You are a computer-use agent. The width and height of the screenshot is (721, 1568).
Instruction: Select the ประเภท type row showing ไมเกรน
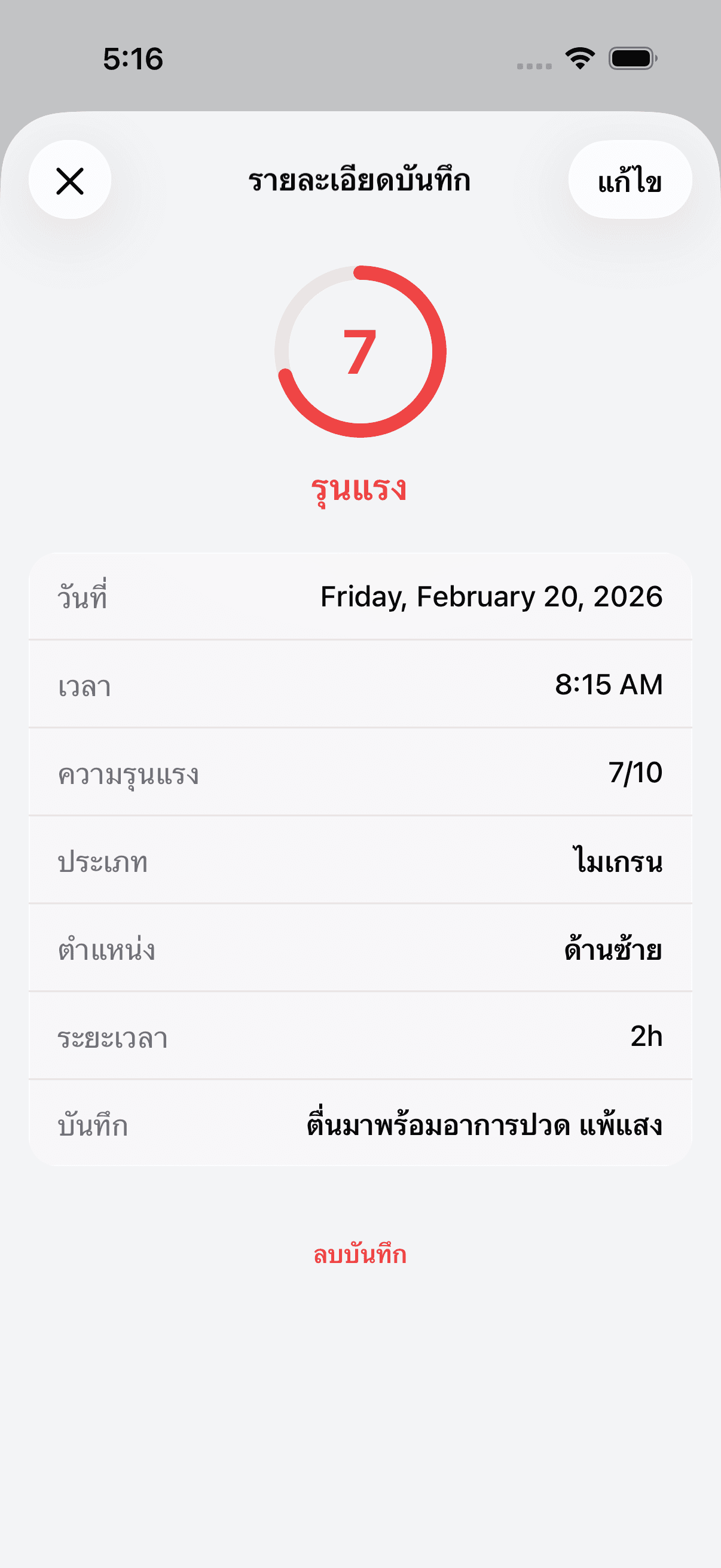coord(360,861)
